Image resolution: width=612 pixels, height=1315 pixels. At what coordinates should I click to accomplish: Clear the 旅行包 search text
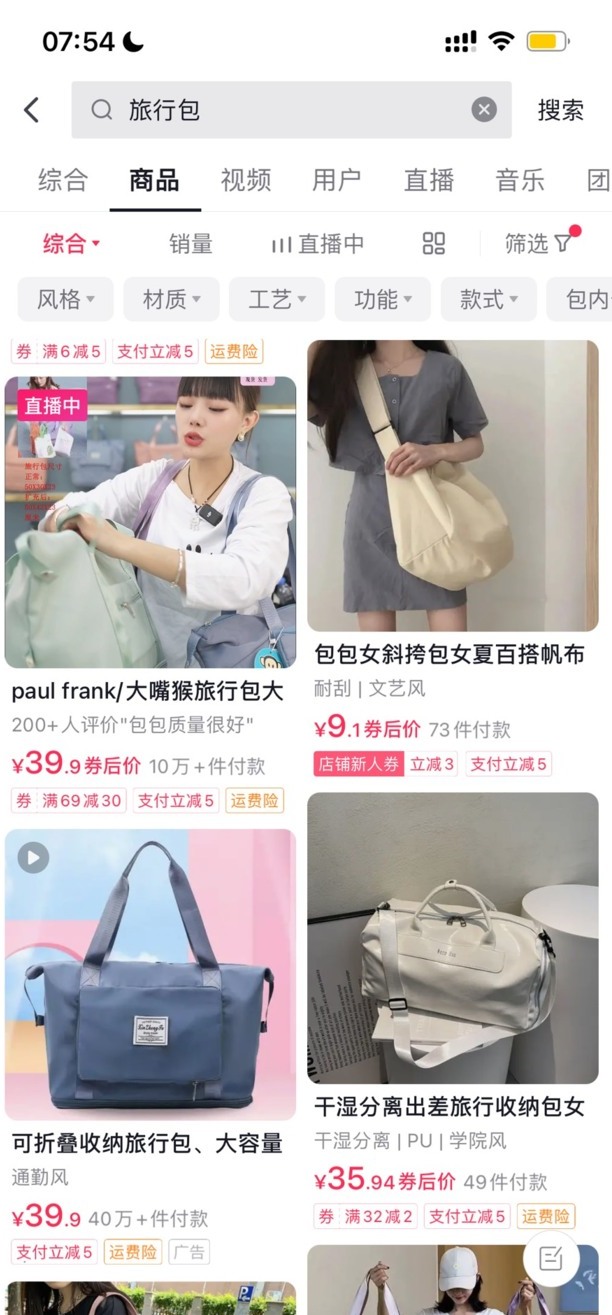pyautogui.click(x=484, y=110)
